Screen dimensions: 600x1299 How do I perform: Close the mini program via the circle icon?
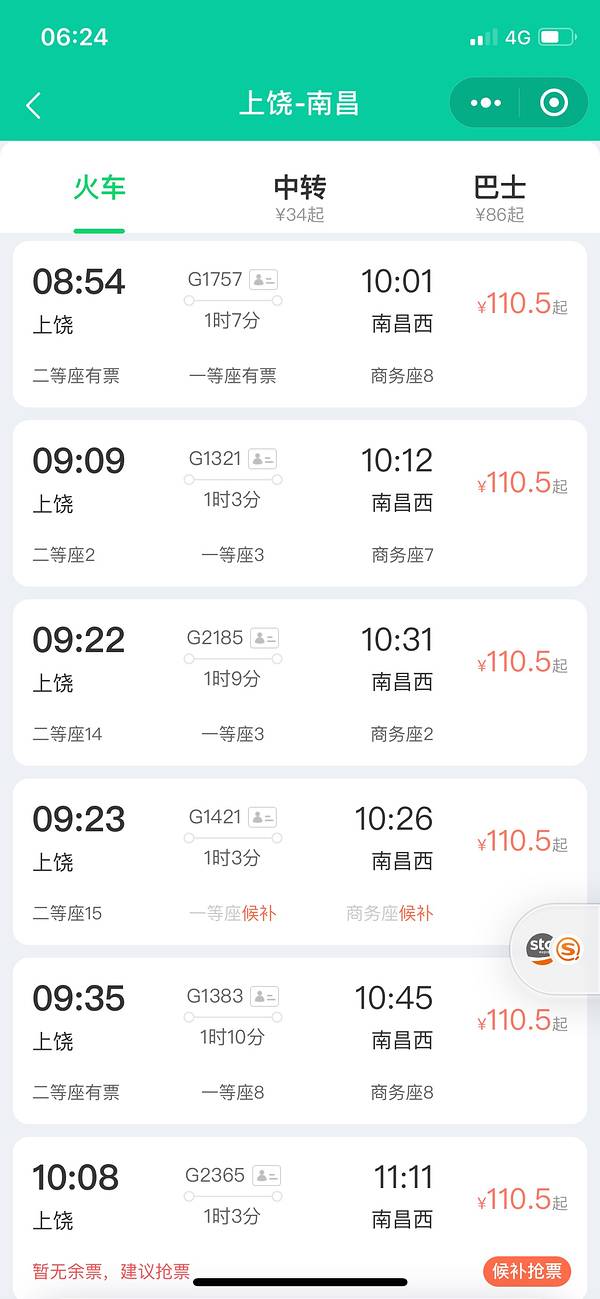553,103
